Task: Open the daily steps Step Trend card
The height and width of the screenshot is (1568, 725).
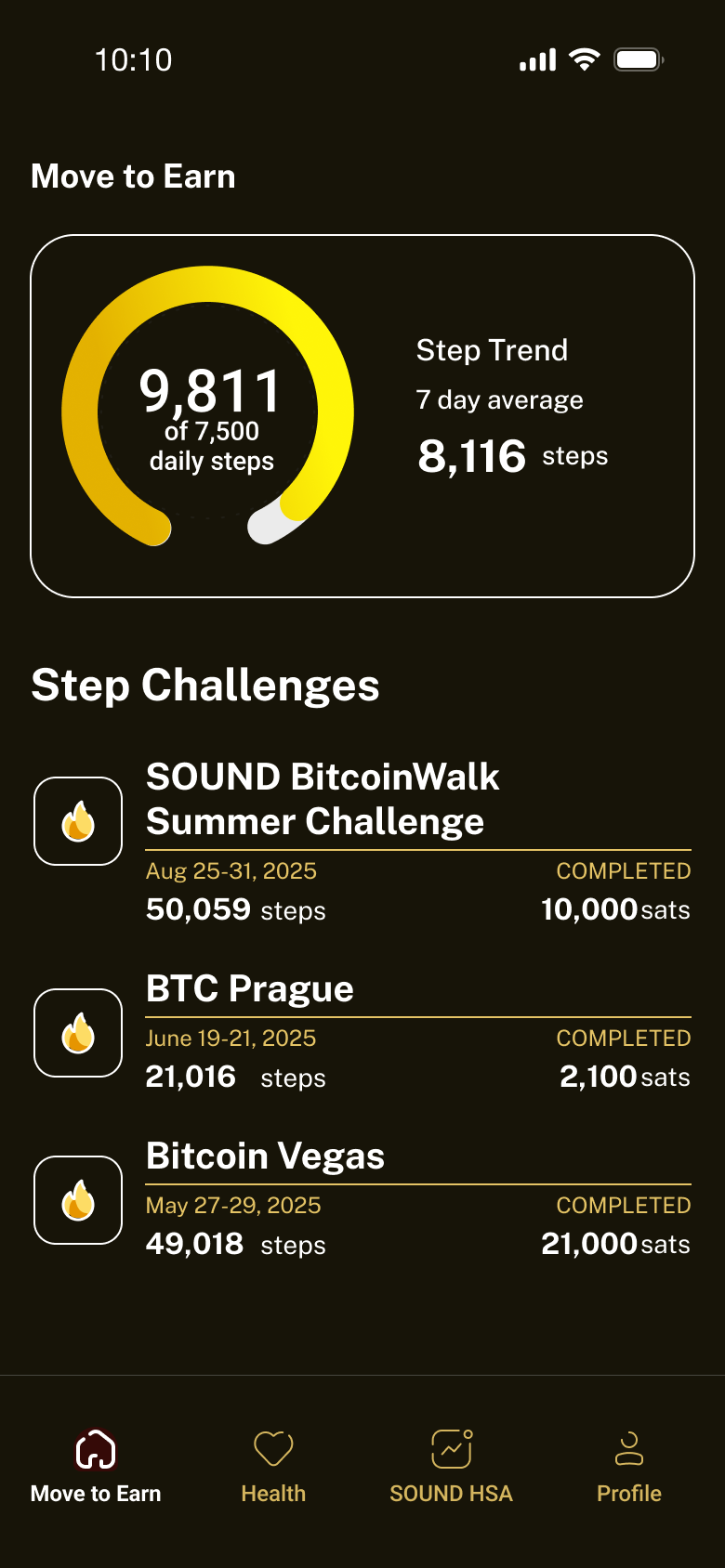Action: pos(362,416)
